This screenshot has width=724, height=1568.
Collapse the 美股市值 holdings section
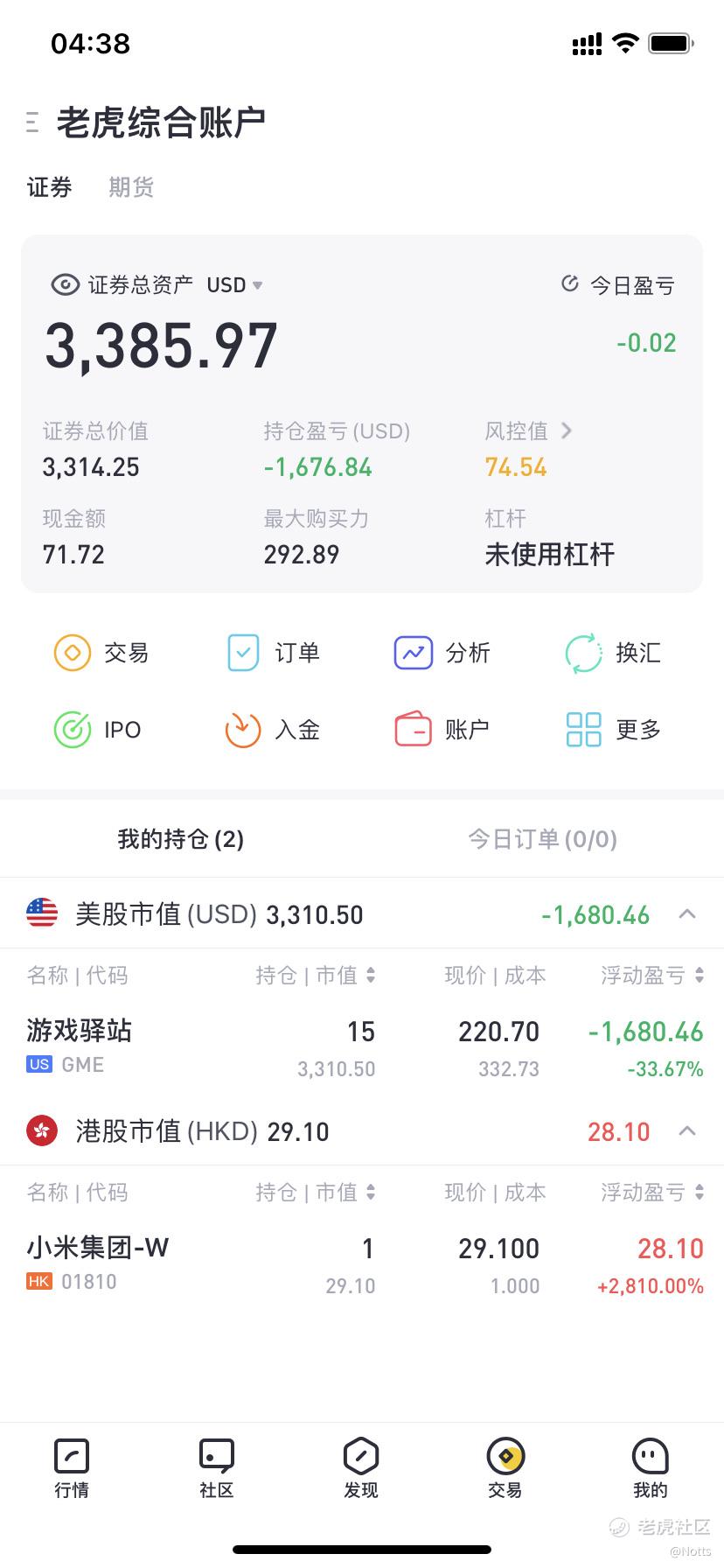(687, 914)
